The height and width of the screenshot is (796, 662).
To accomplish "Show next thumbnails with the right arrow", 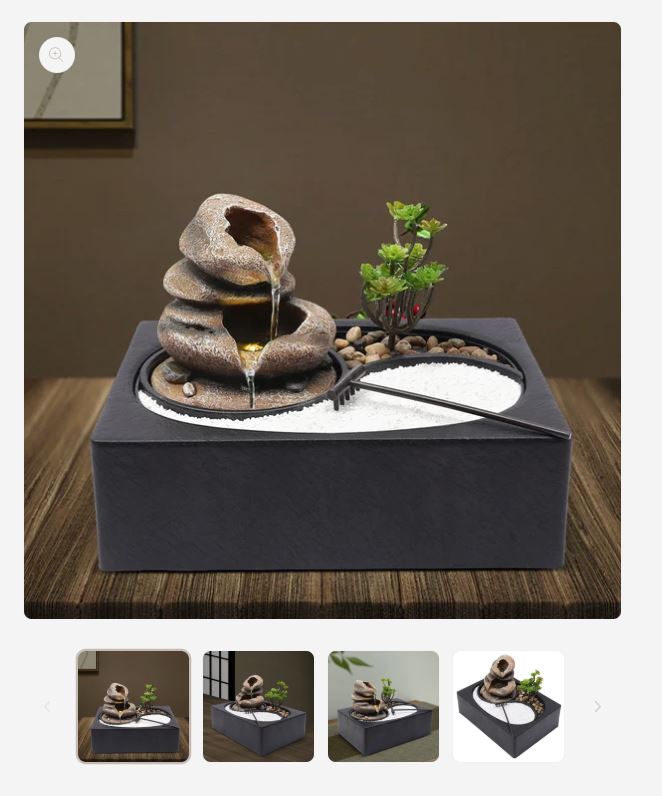I will coord(598,707).
